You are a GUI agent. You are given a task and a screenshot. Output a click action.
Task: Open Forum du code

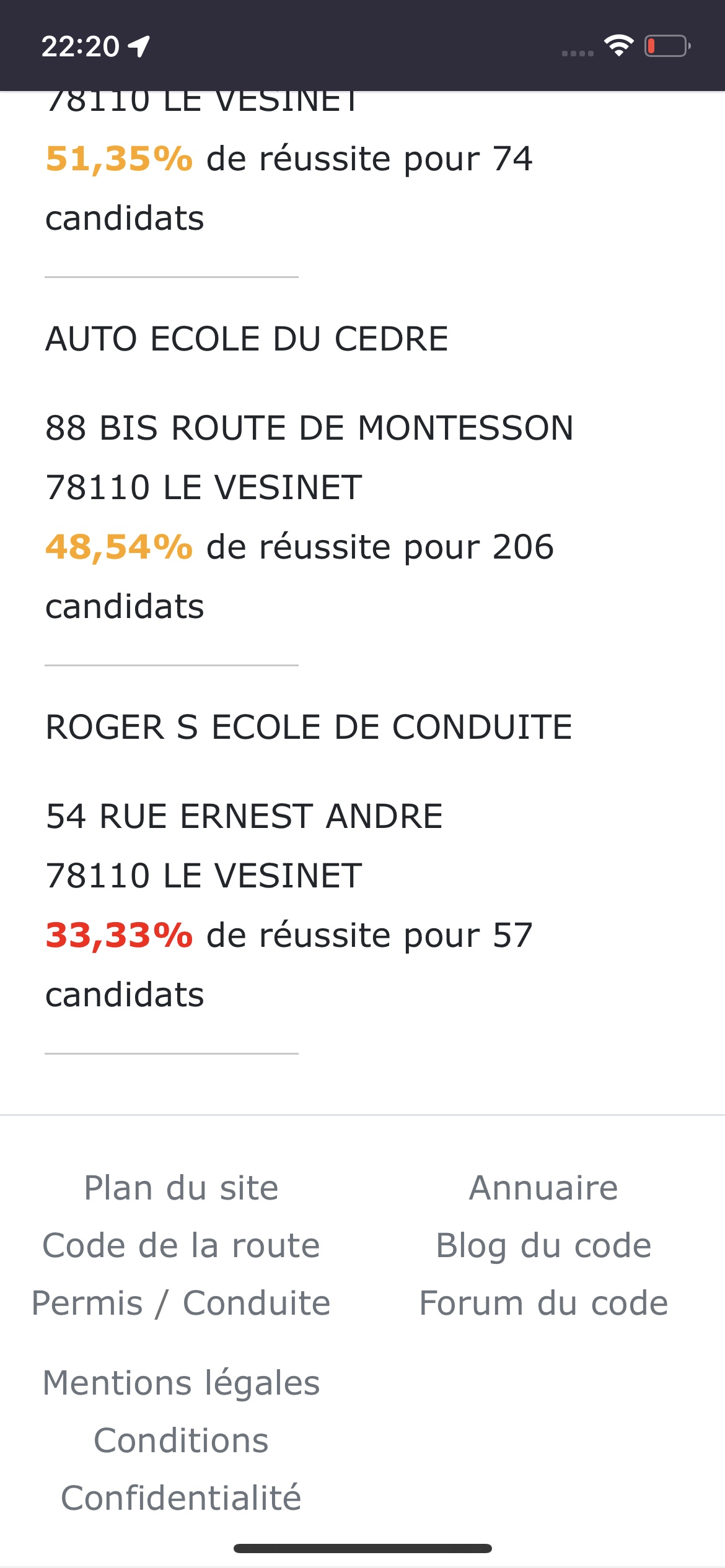click(543, 1303)
